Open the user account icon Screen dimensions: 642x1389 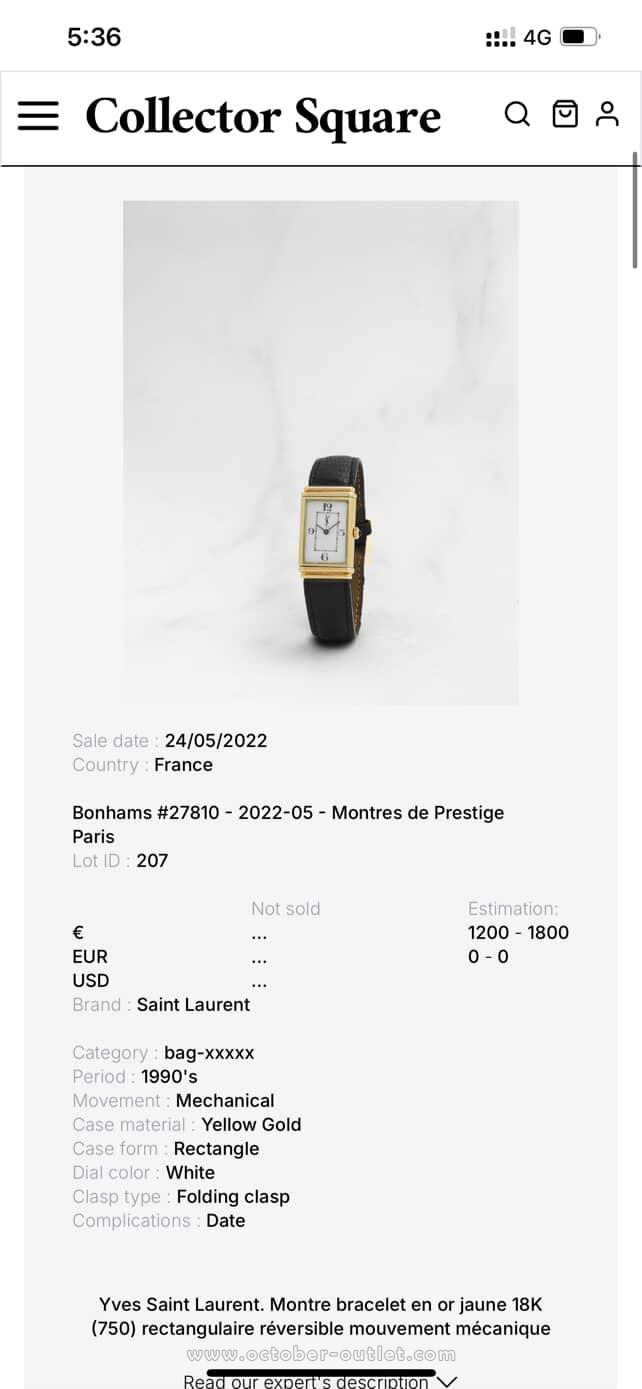[607, 114]
